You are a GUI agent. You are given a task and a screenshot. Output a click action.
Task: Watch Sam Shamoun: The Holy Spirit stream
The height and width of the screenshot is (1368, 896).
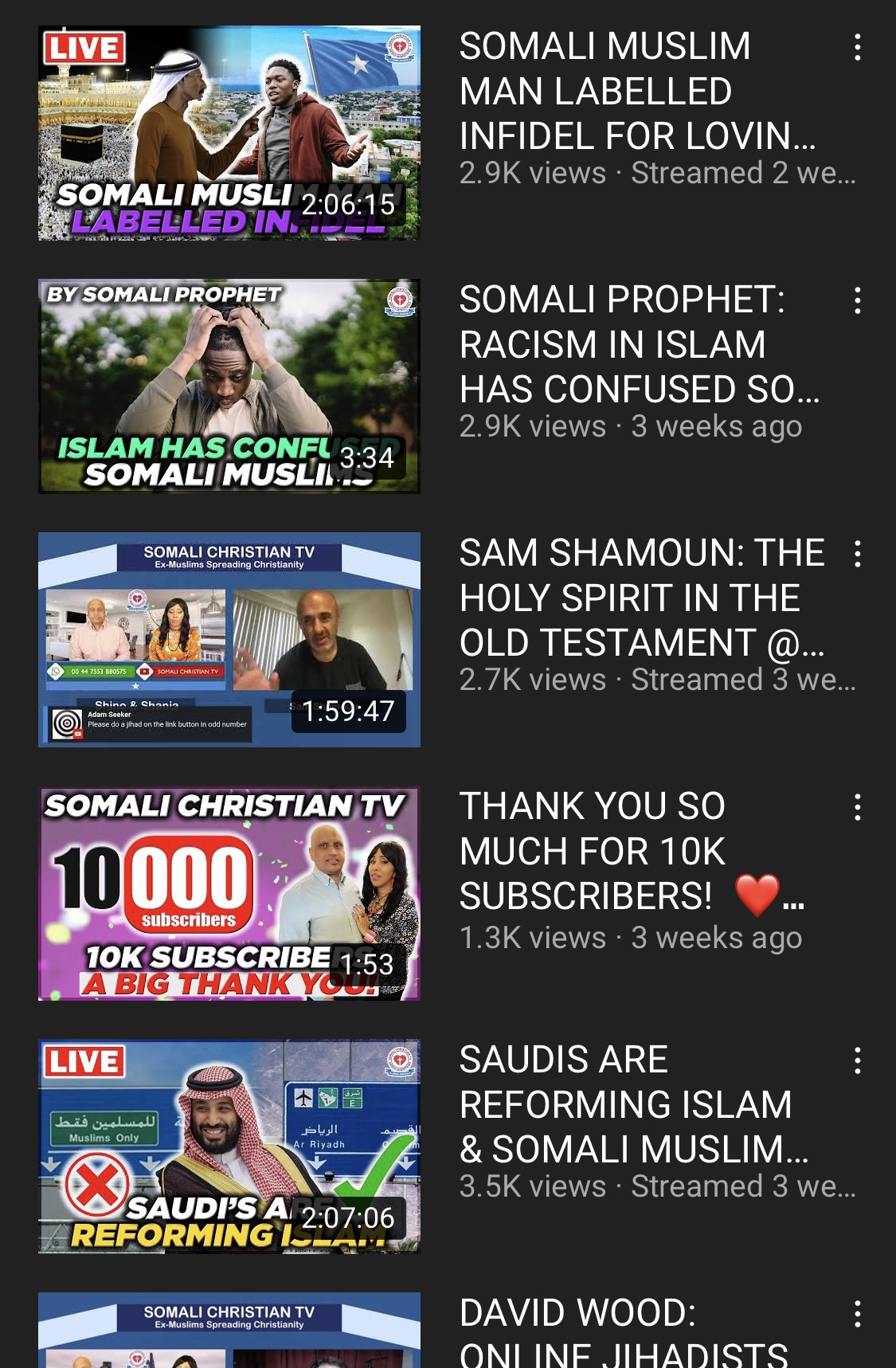tap(229, 640)
